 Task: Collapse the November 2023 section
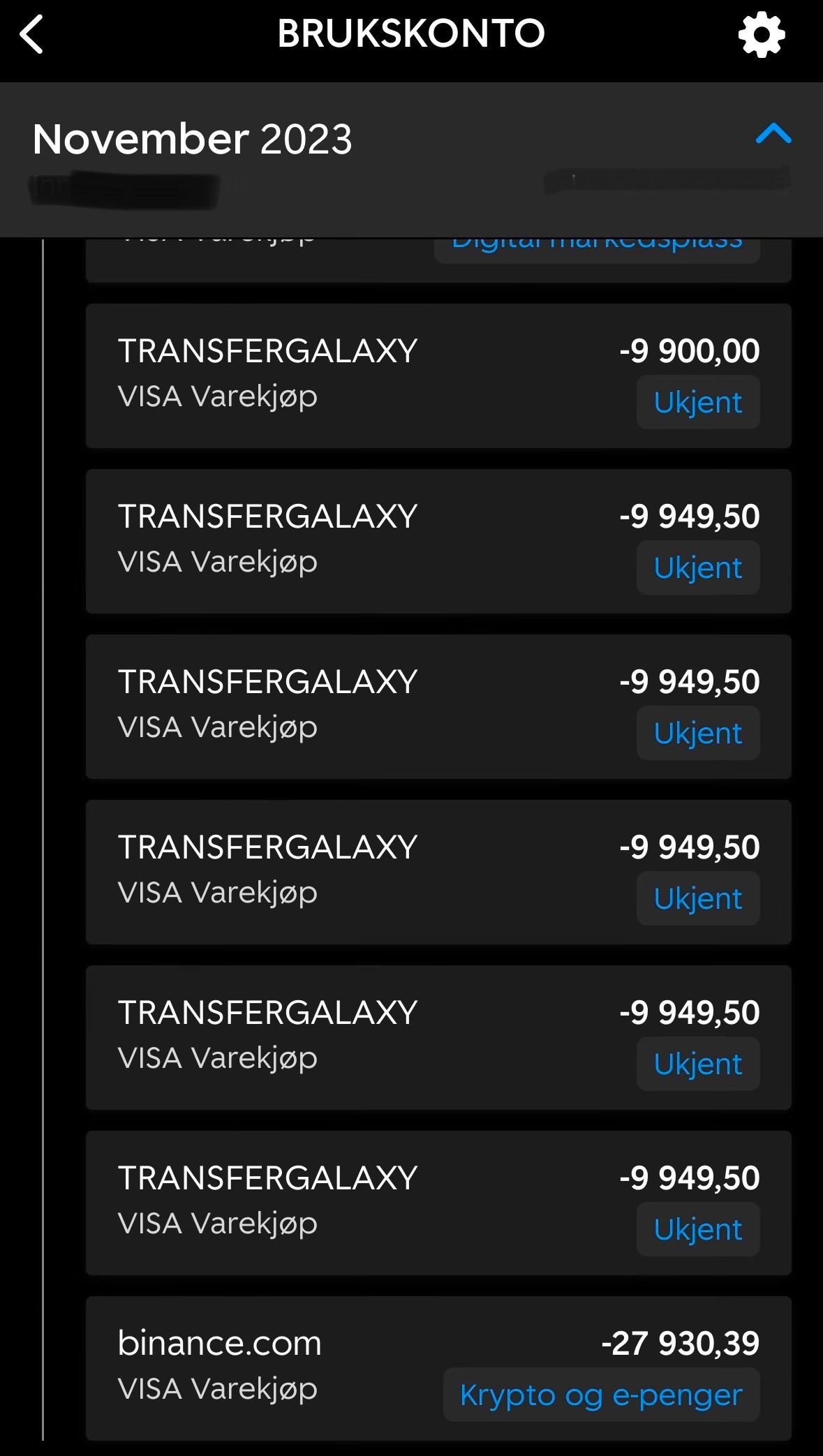pyautogui.click(x=773, y=133)
